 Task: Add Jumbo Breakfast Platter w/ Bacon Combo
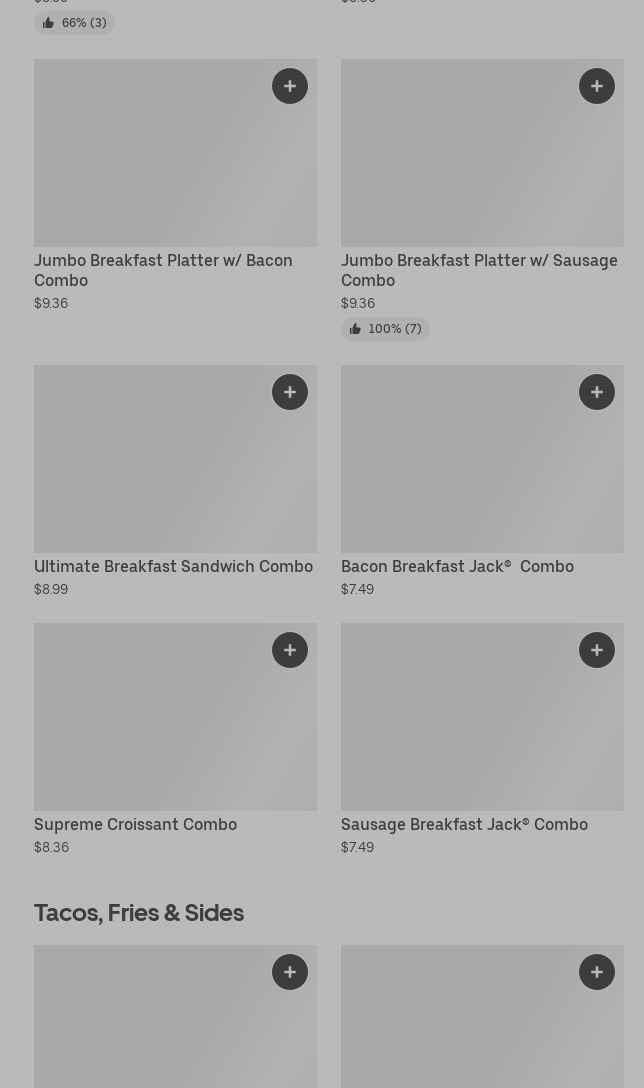tap(290, 86)
